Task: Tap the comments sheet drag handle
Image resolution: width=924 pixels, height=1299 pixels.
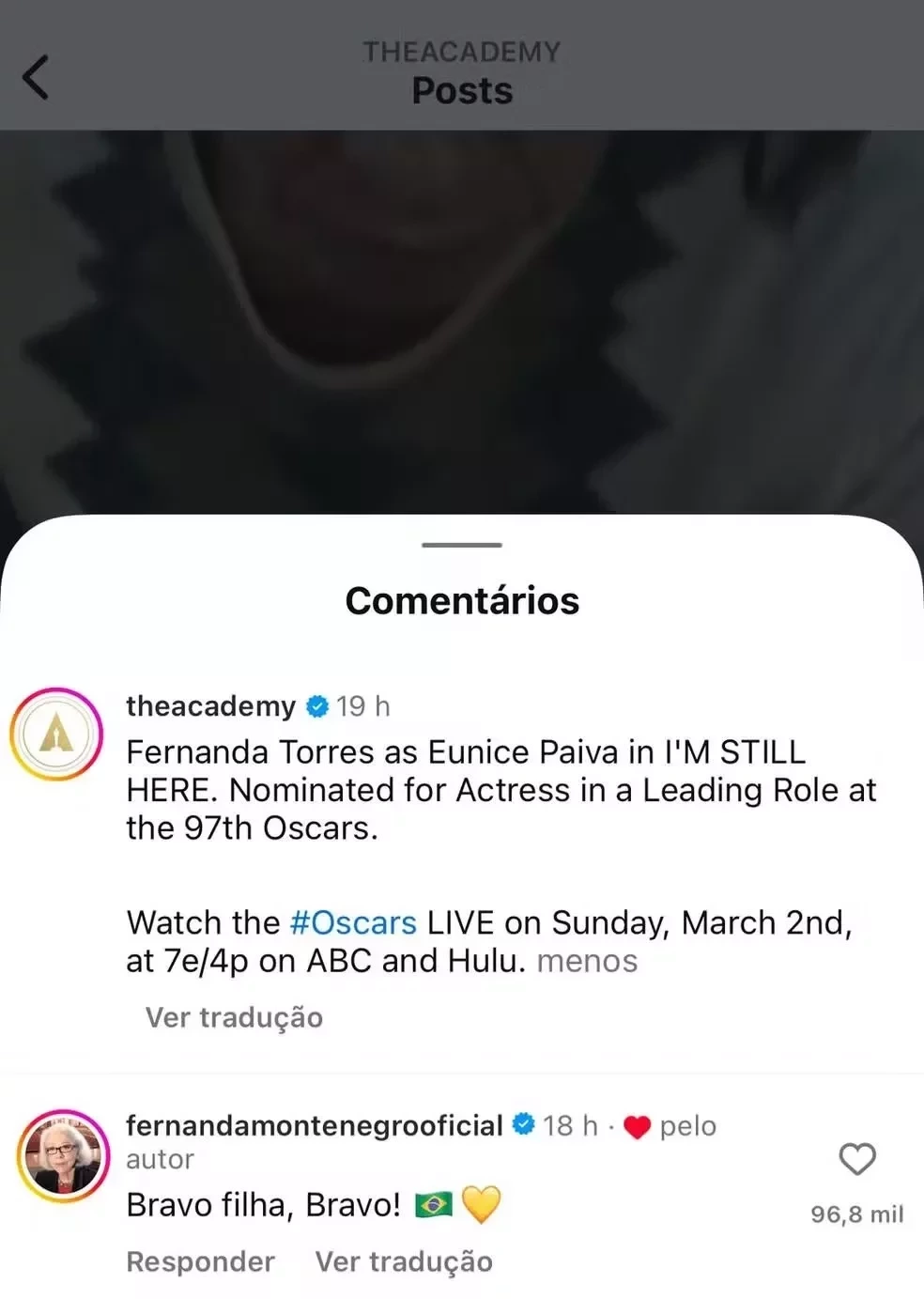Action: 462,545
